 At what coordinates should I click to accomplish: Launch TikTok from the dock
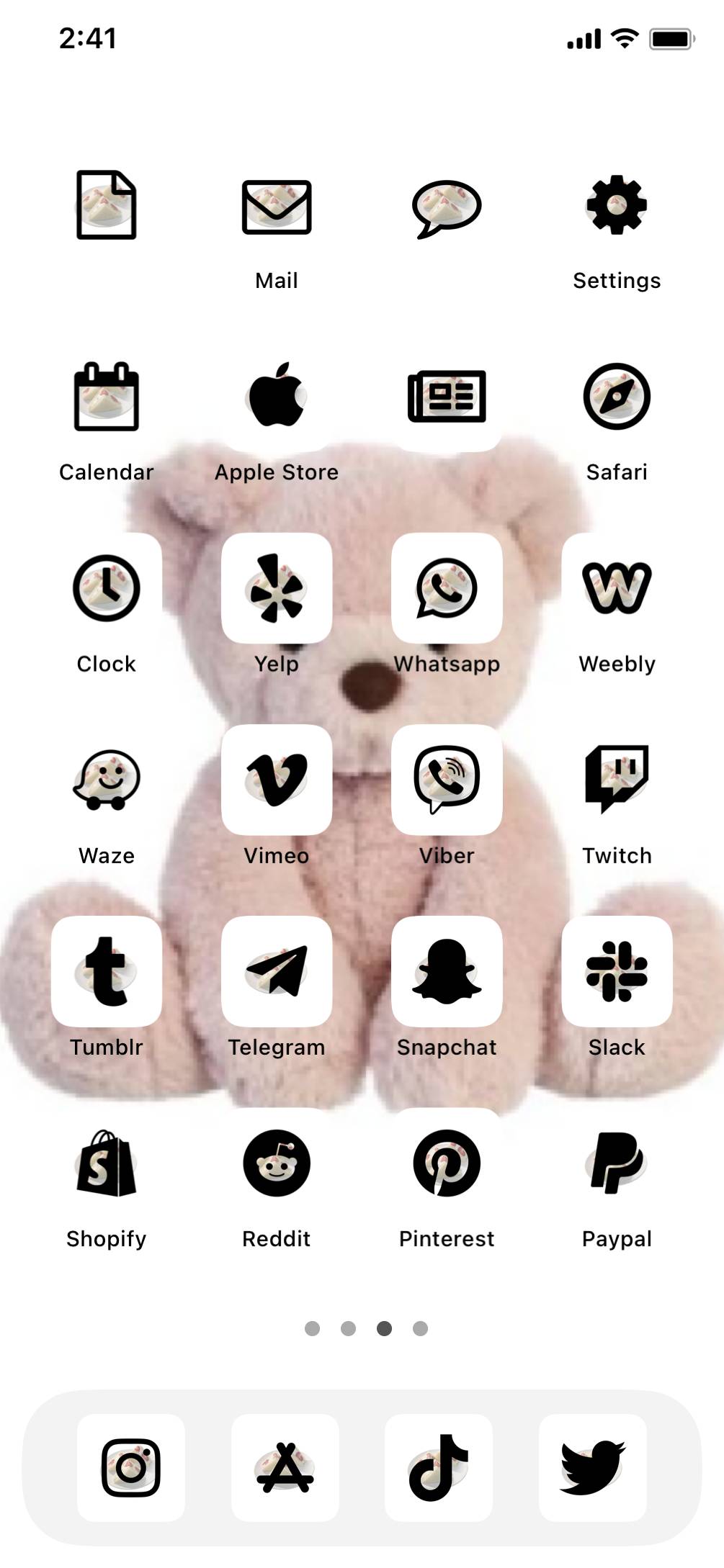(x=439, y=1467)
